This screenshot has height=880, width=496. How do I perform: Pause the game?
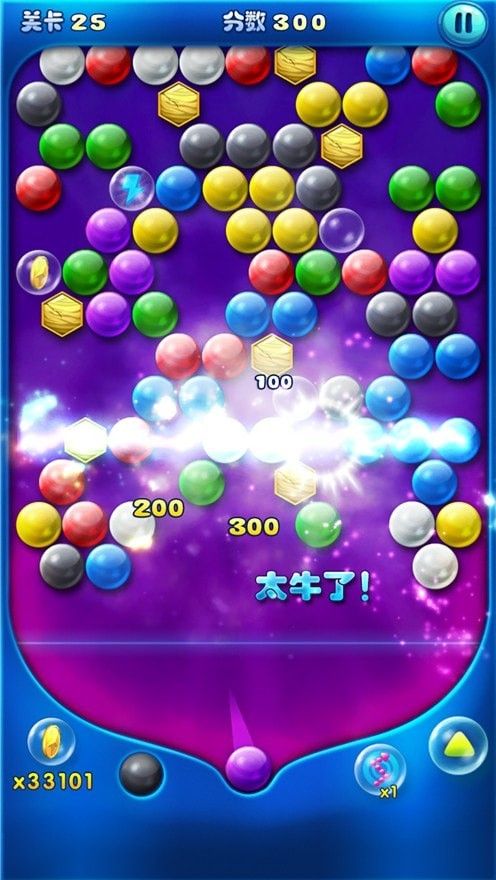pos(463,23)
